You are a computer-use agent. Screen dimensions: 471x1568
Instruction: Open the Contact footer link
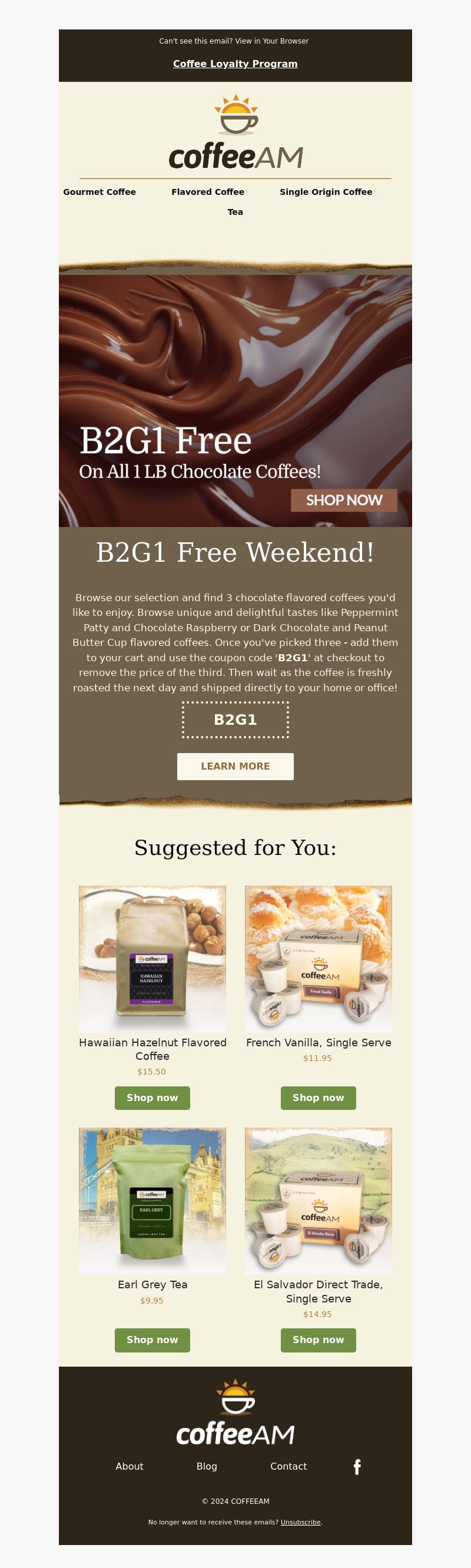[288, 1466]
